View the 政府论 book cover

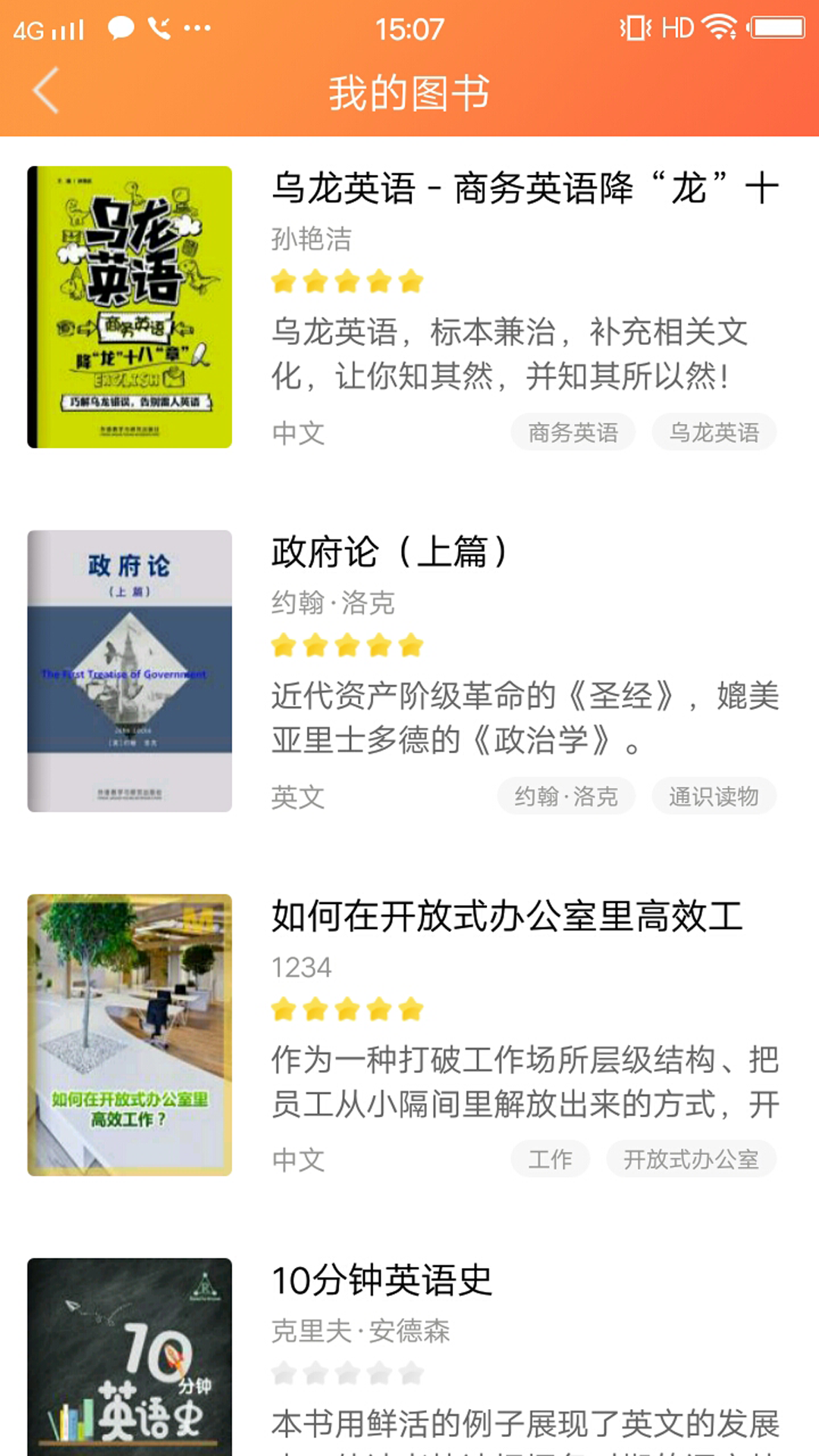click(130, 671)
